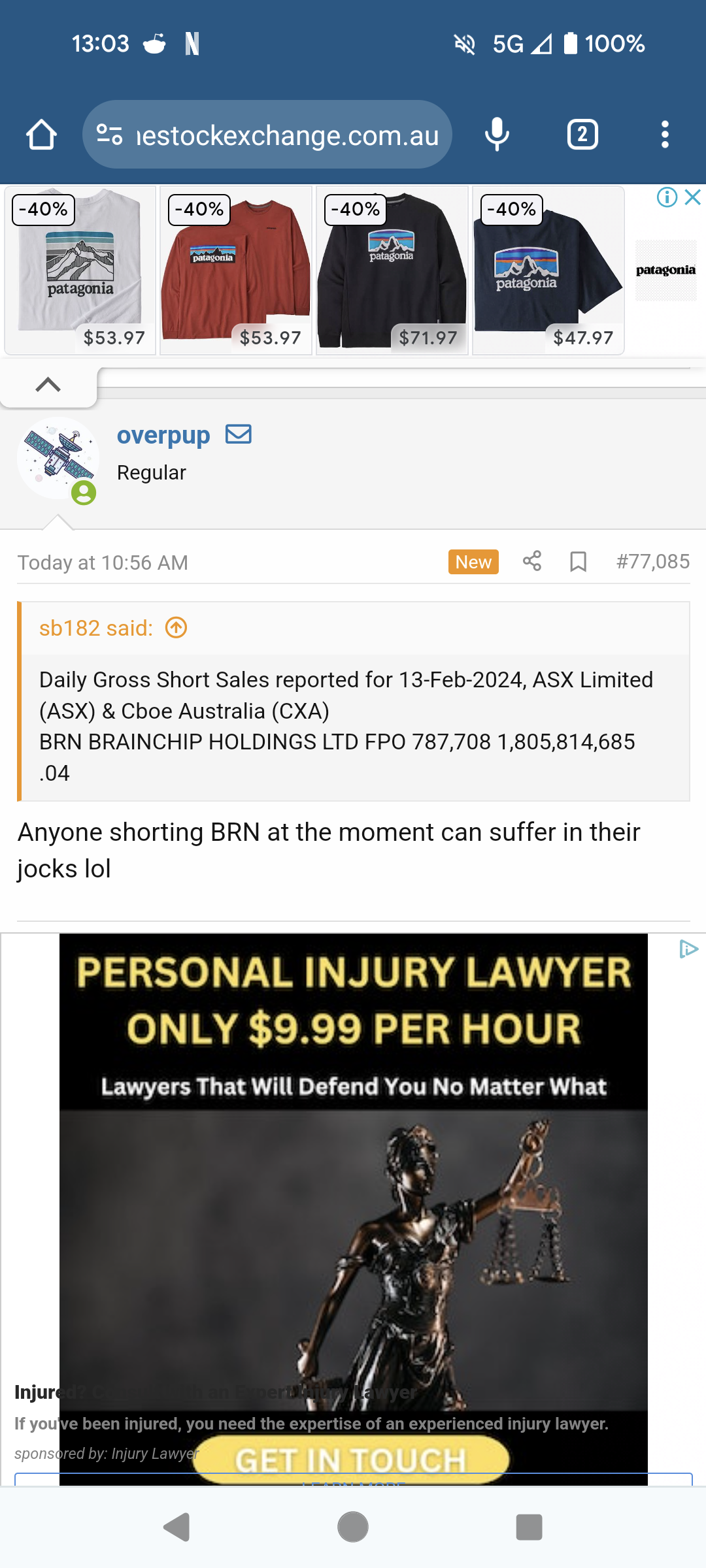
Task: Jump to sb182's quoted post
Action: [x=176, y=628]
